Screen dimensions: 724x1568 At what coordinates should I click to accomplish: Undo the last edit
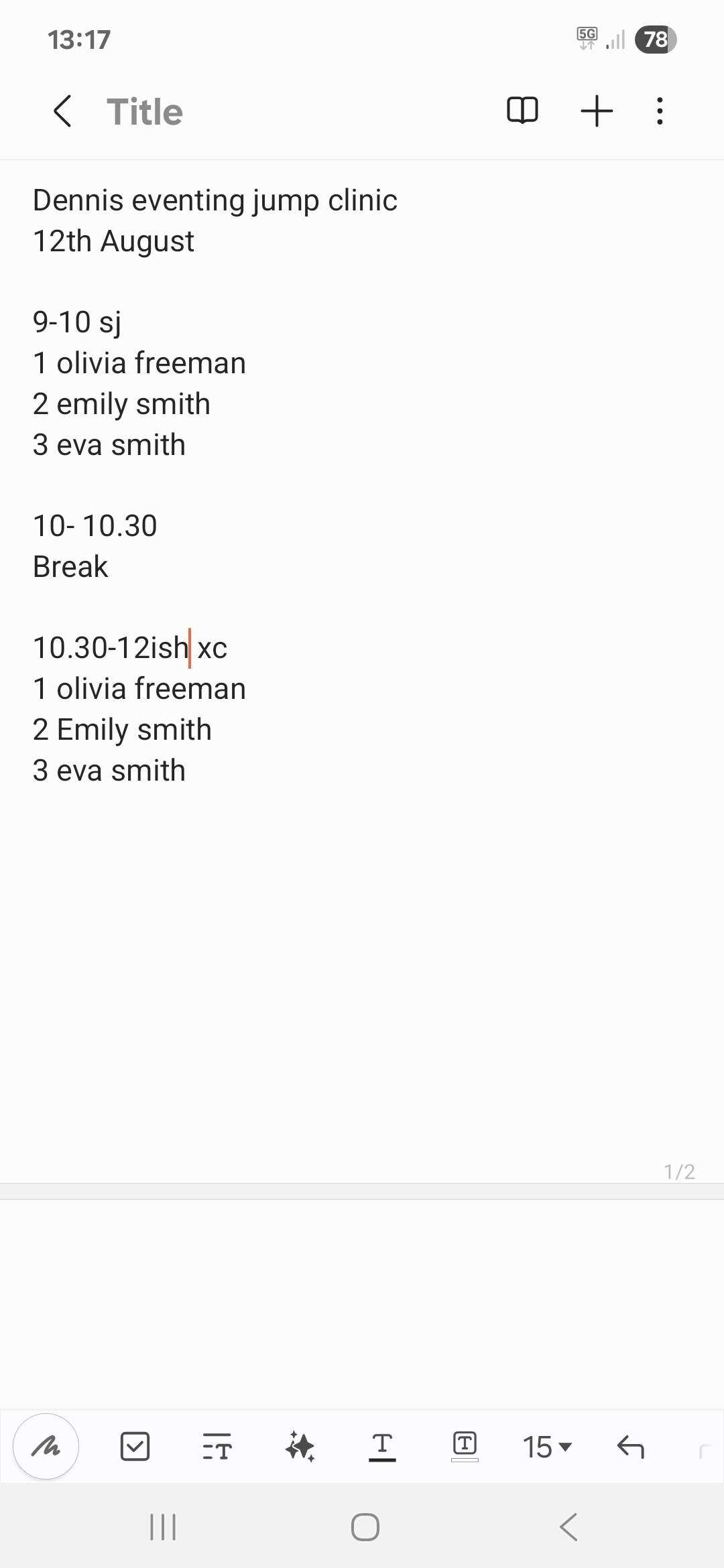point(630,1447)
